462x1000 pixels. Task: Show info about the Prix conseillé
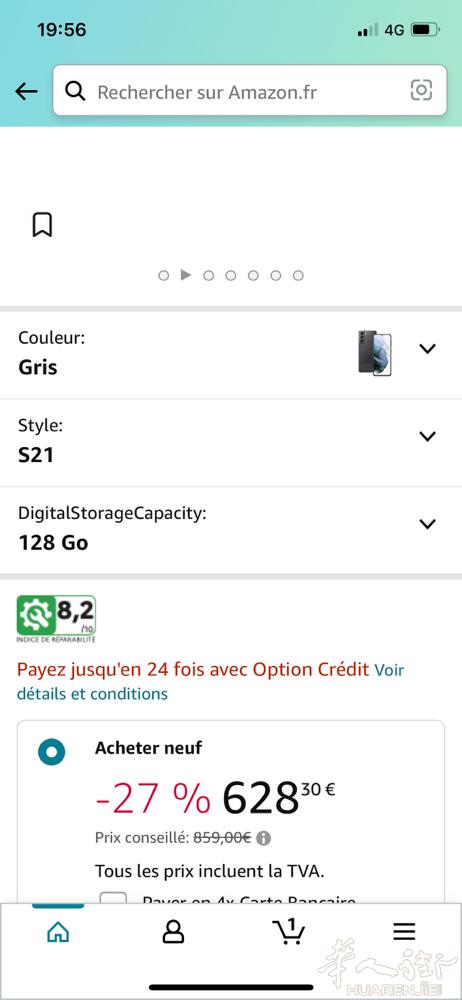pos(263,838)
